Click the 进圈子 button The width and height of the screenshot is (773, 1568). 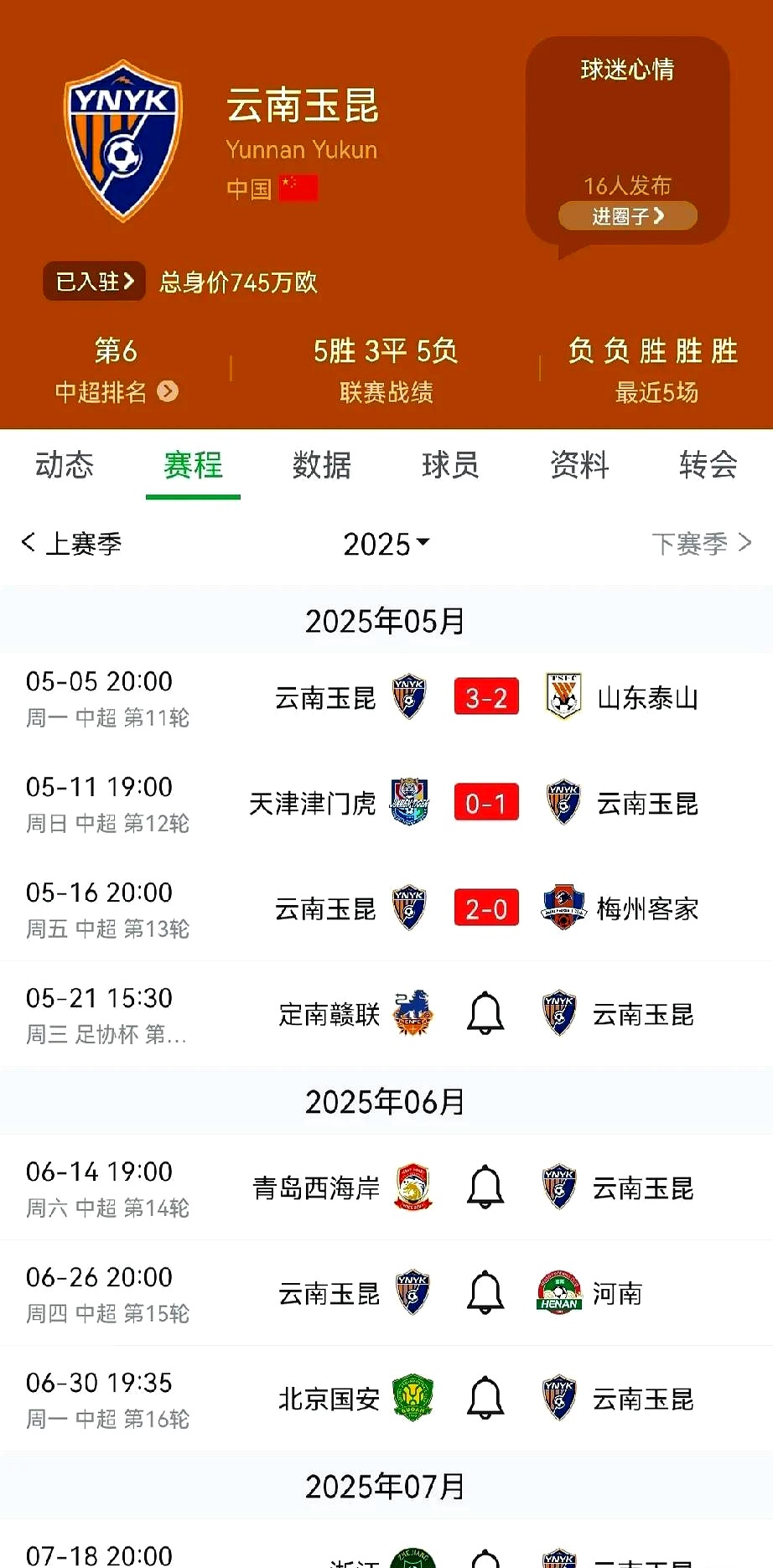point(627,215)
